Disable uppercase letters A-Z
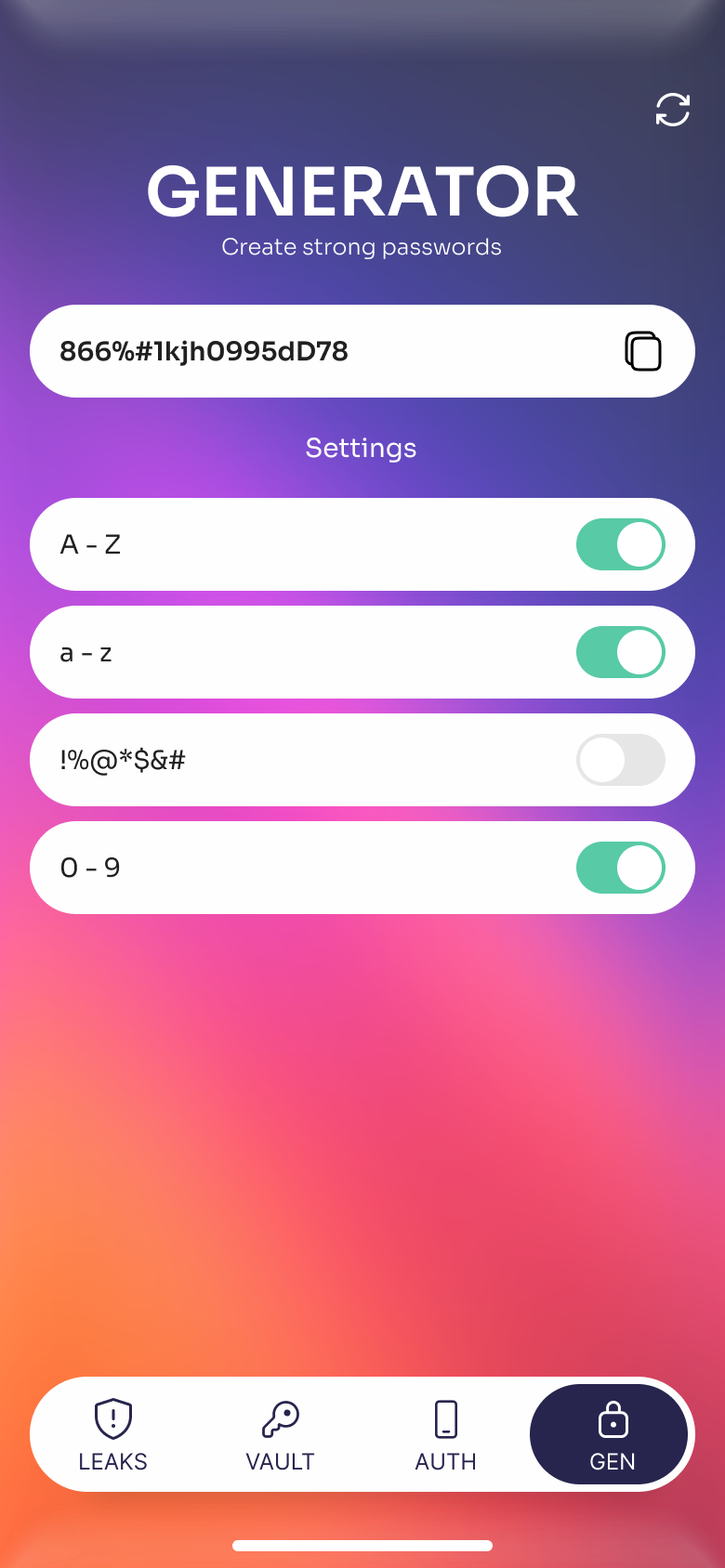Image resolution: width=725 pixels, height=1568 pixels. click(x=620, y=544)
